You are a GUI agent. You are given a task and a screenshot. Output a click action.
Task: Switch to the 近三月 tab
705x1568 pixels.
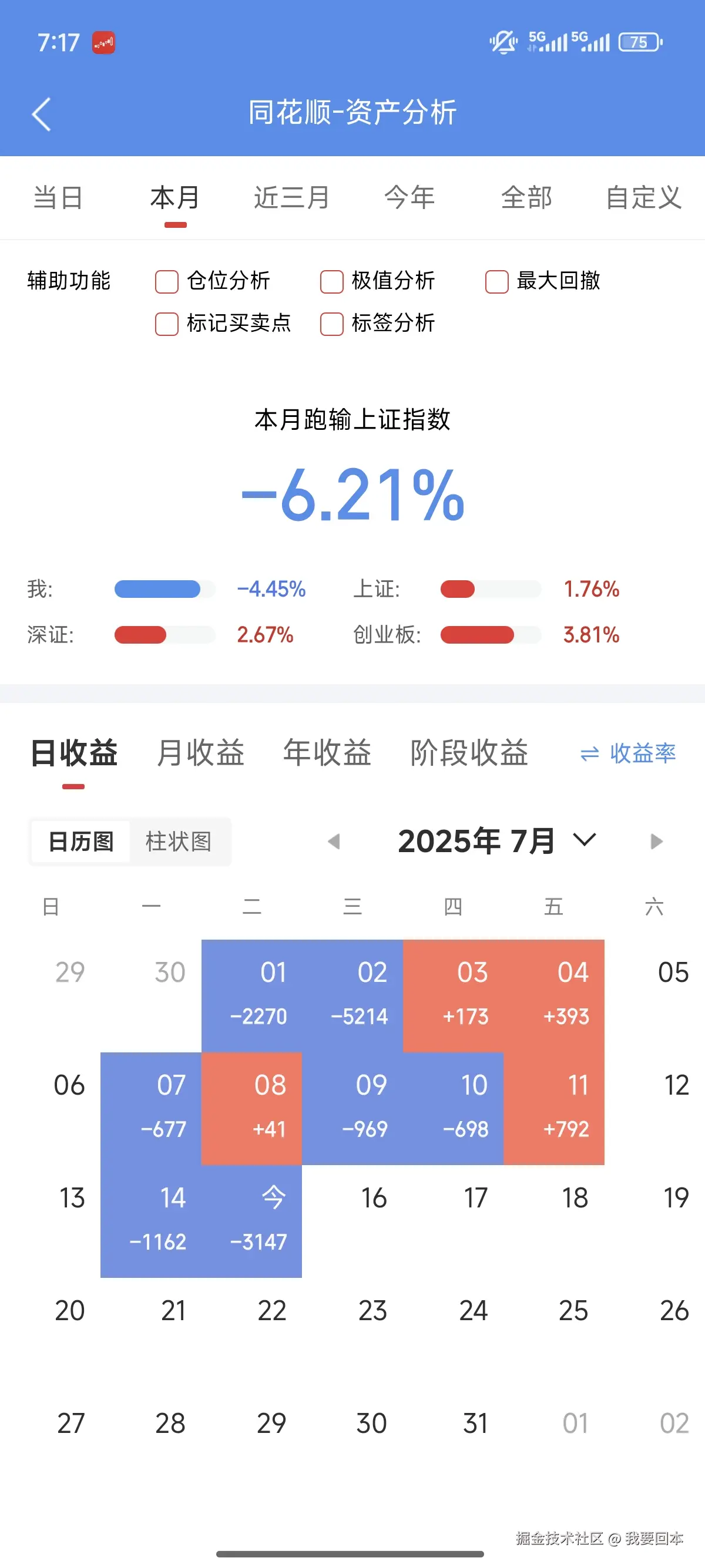coord(291,198)
